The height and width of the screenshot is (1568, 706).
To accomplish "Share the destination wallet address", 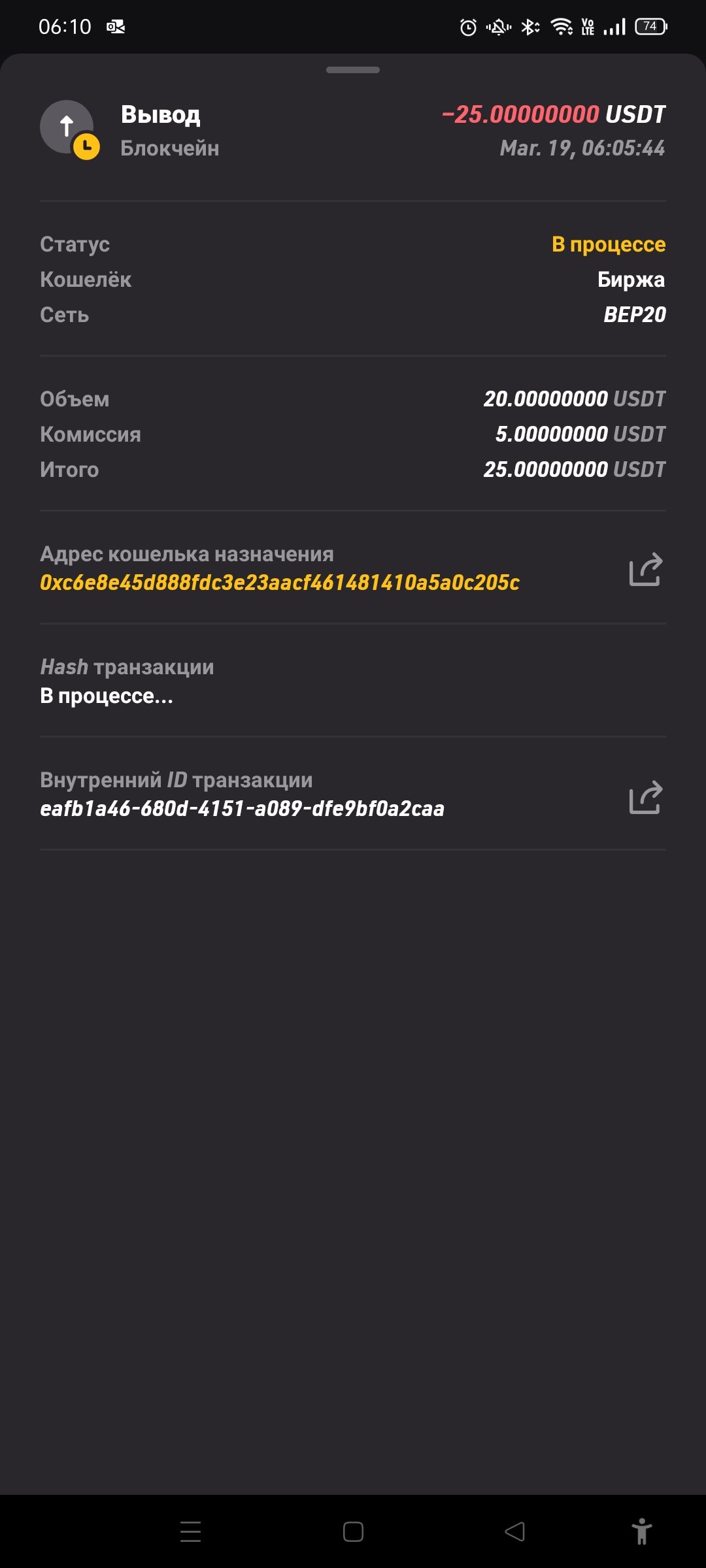I will [646, 570].
